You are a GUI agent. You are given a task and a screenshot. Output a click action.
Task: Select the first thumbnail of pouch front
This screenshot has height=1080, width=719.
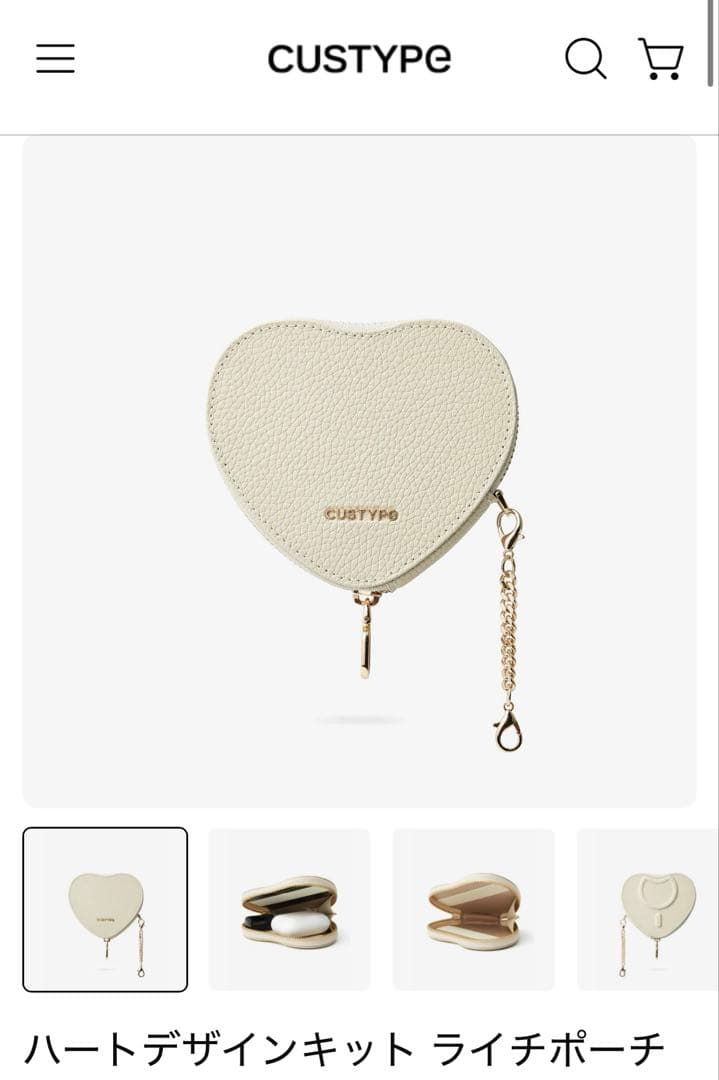[x=105, y=909]
